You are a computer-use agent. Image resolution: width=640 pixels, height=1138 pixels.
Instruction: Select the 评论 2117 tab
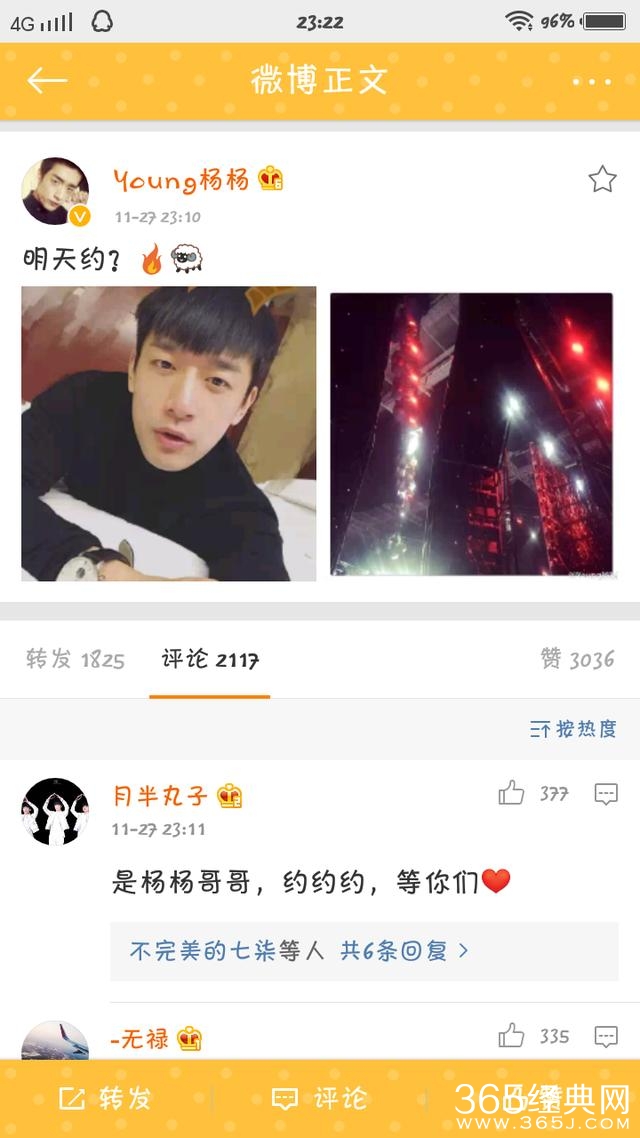pyautogui.click(x=210, y=659)
